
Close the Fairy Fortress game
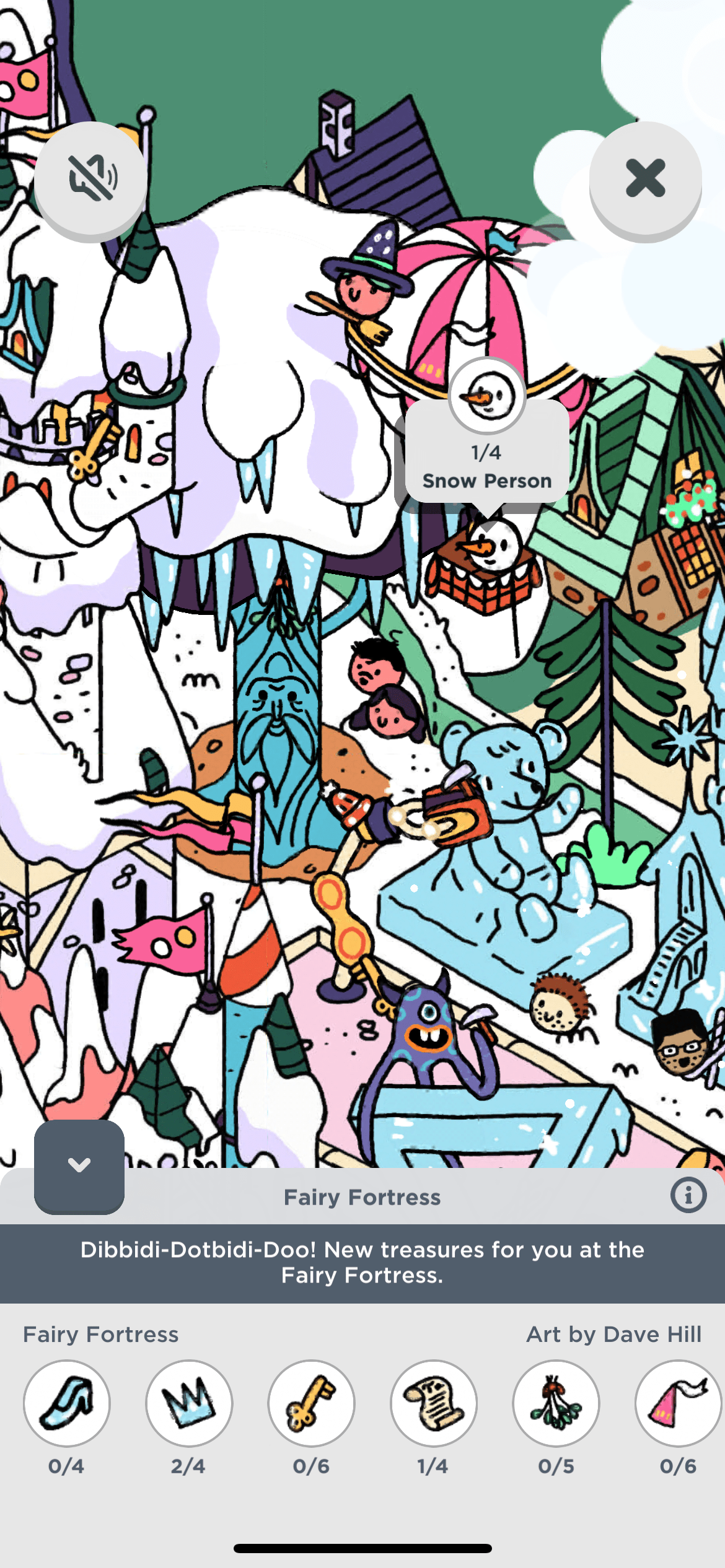[x=645, y=178]
